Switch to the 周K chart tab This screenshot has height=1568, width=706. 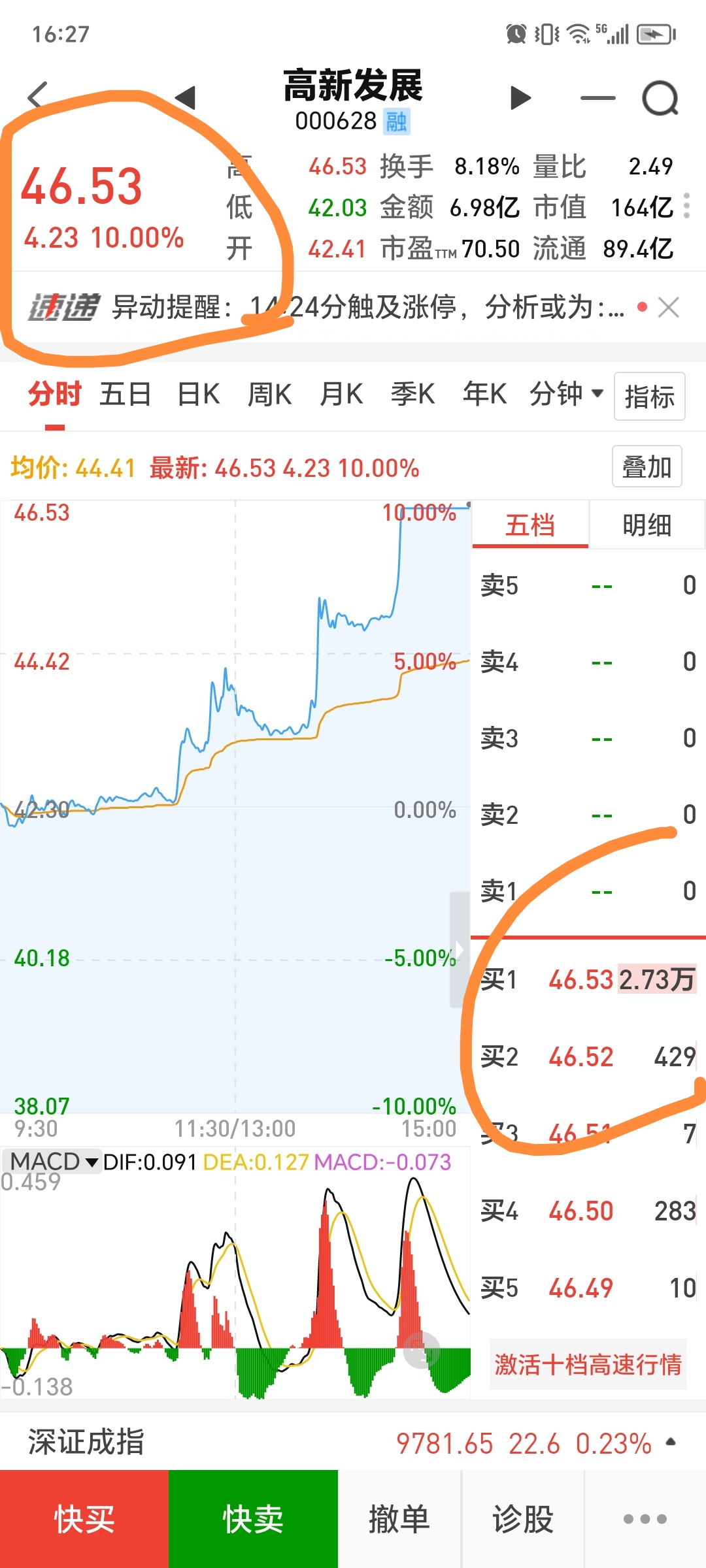coord(269,395)
